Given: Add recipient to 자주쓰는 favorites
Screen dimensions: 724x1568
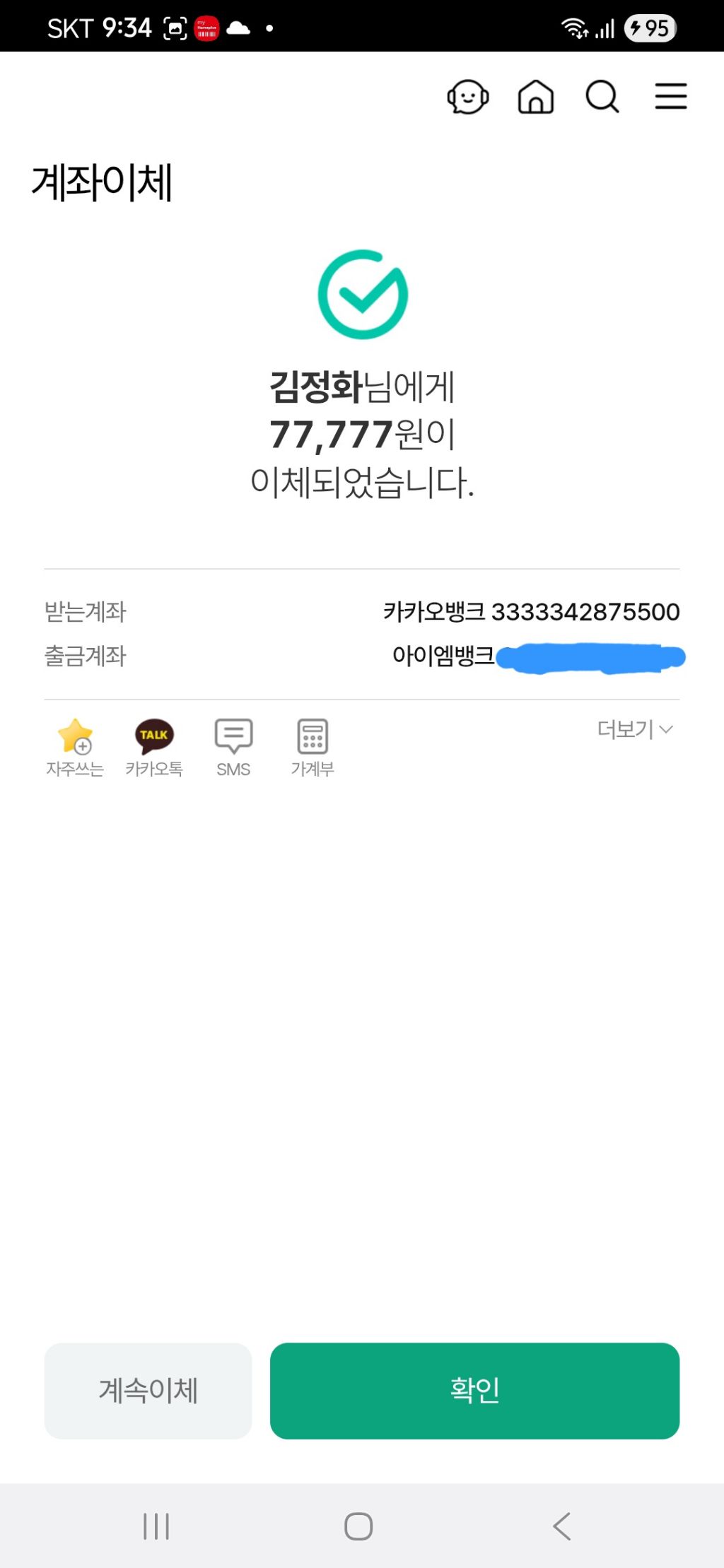Looking at the screenshot, I should (75, 748).
